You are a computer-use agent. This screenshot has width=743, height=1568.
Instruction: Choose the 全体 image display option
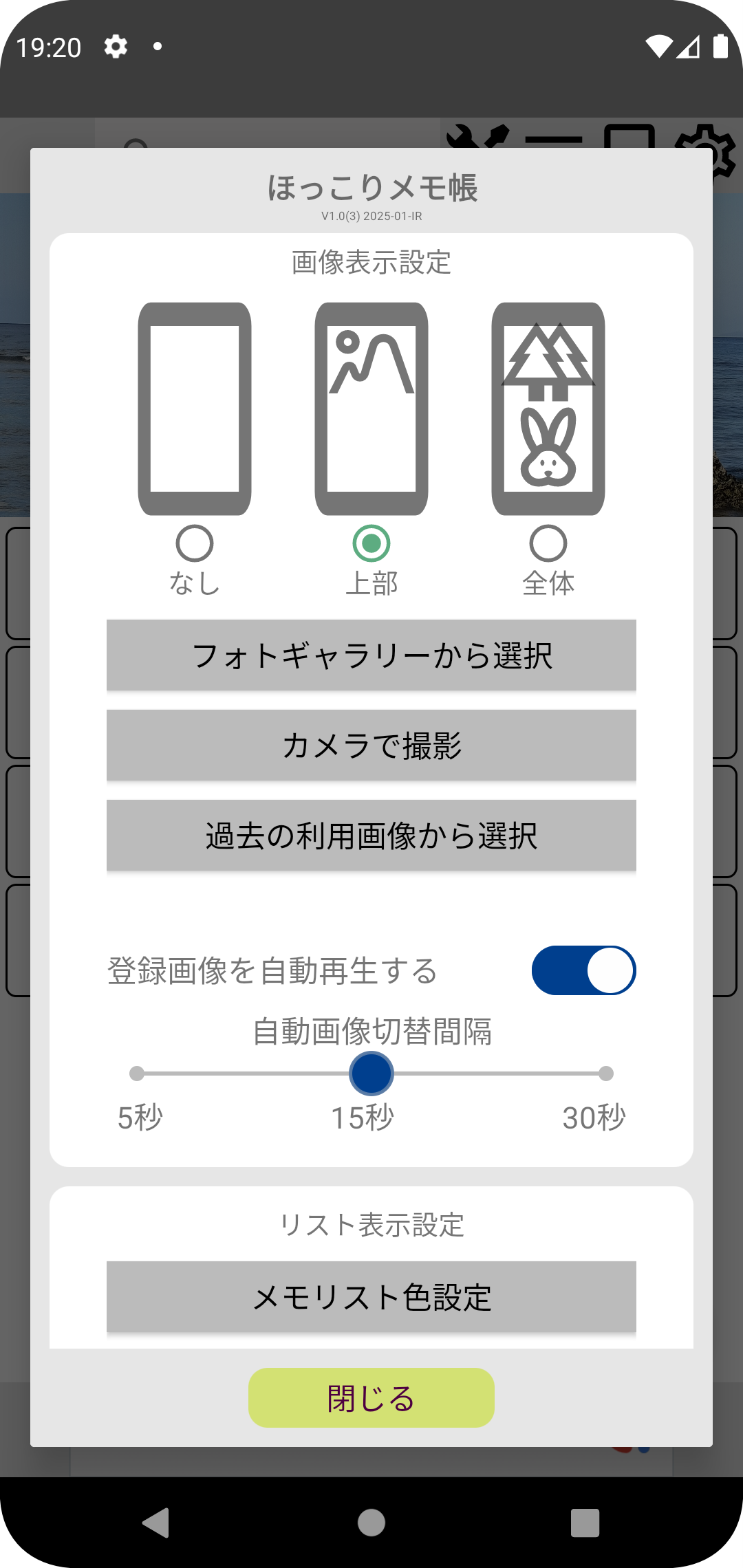point(548,544)
